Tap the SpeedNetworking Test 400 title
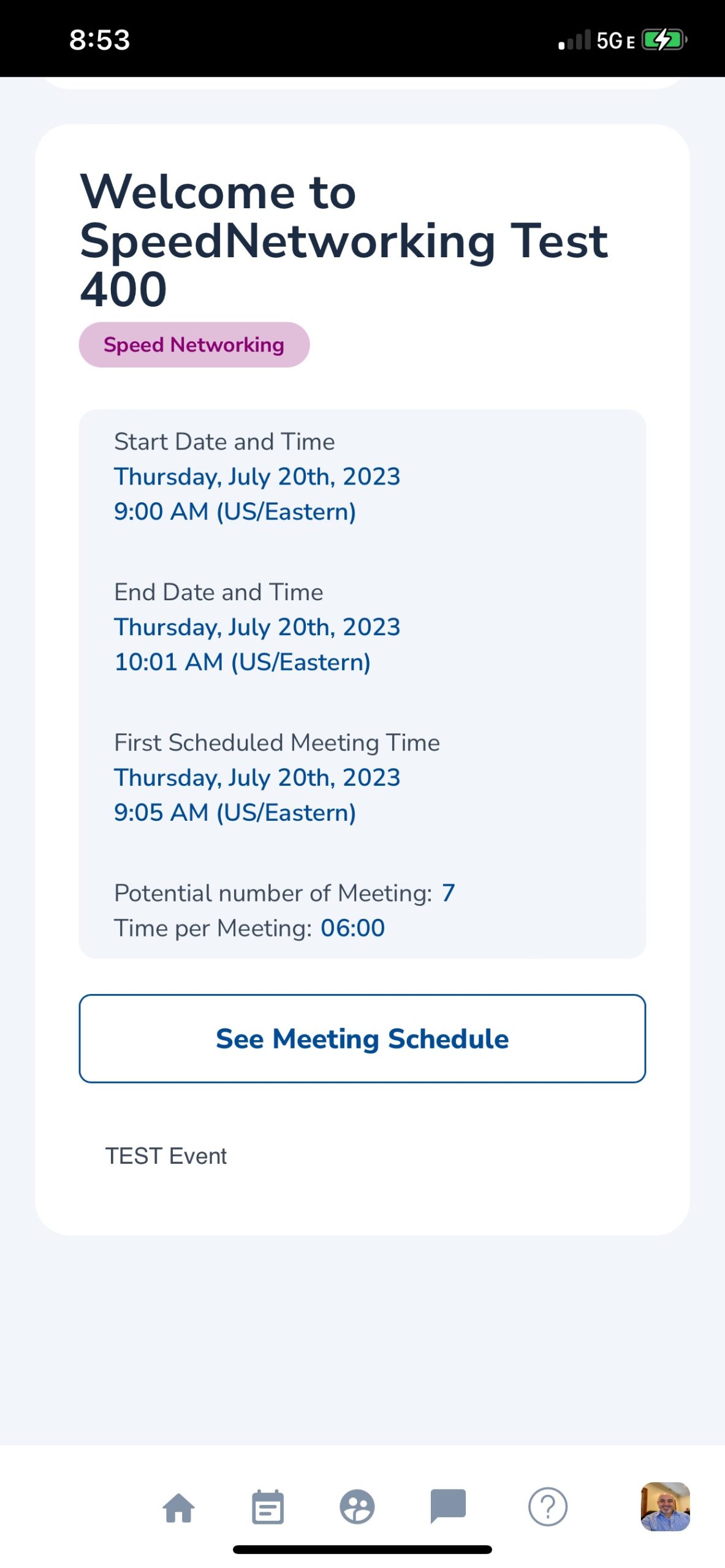 (343, 239)
